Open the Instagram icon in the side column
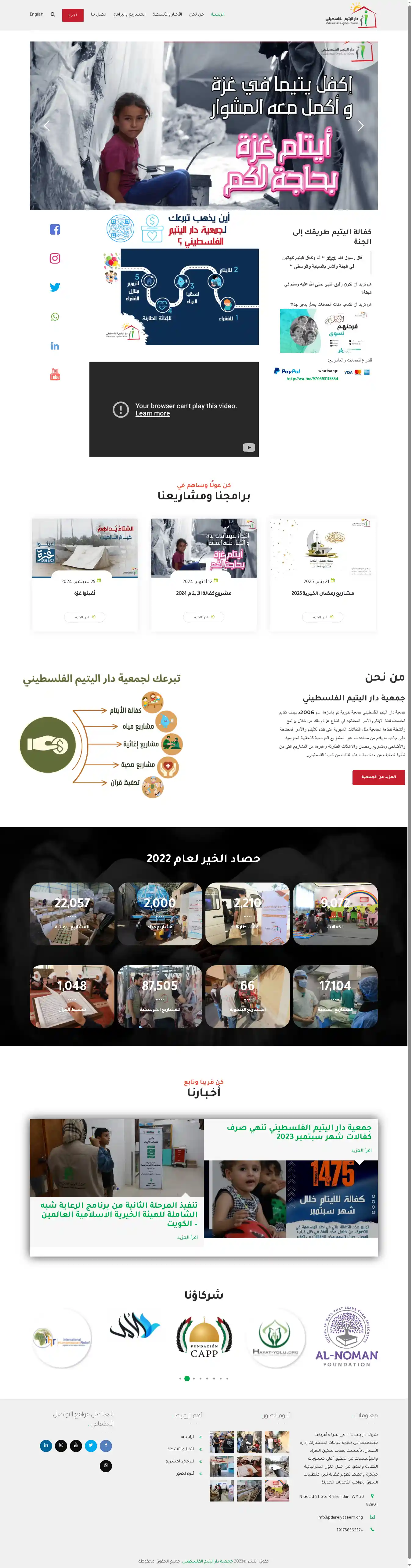This screenshot has width=412, height=1568. 55,258
